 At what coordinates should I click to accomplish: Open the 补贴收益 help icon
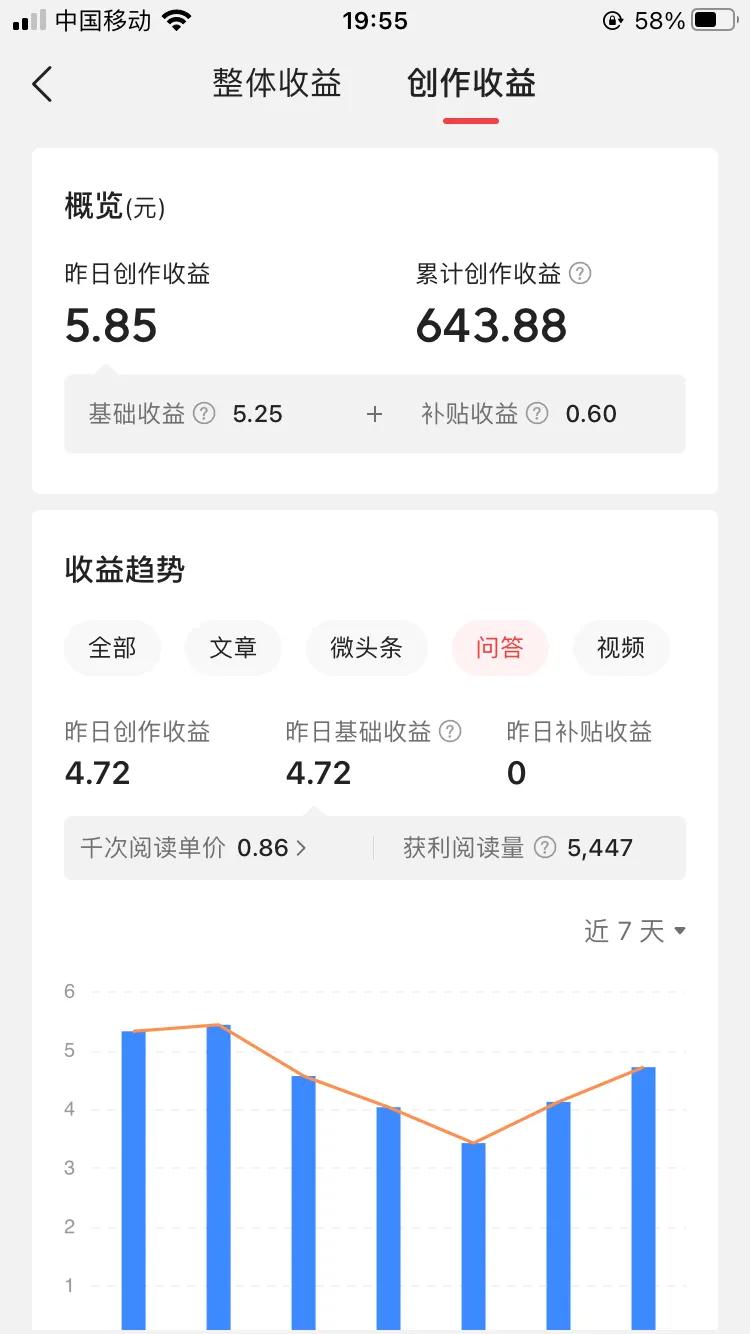coord(537,413)
